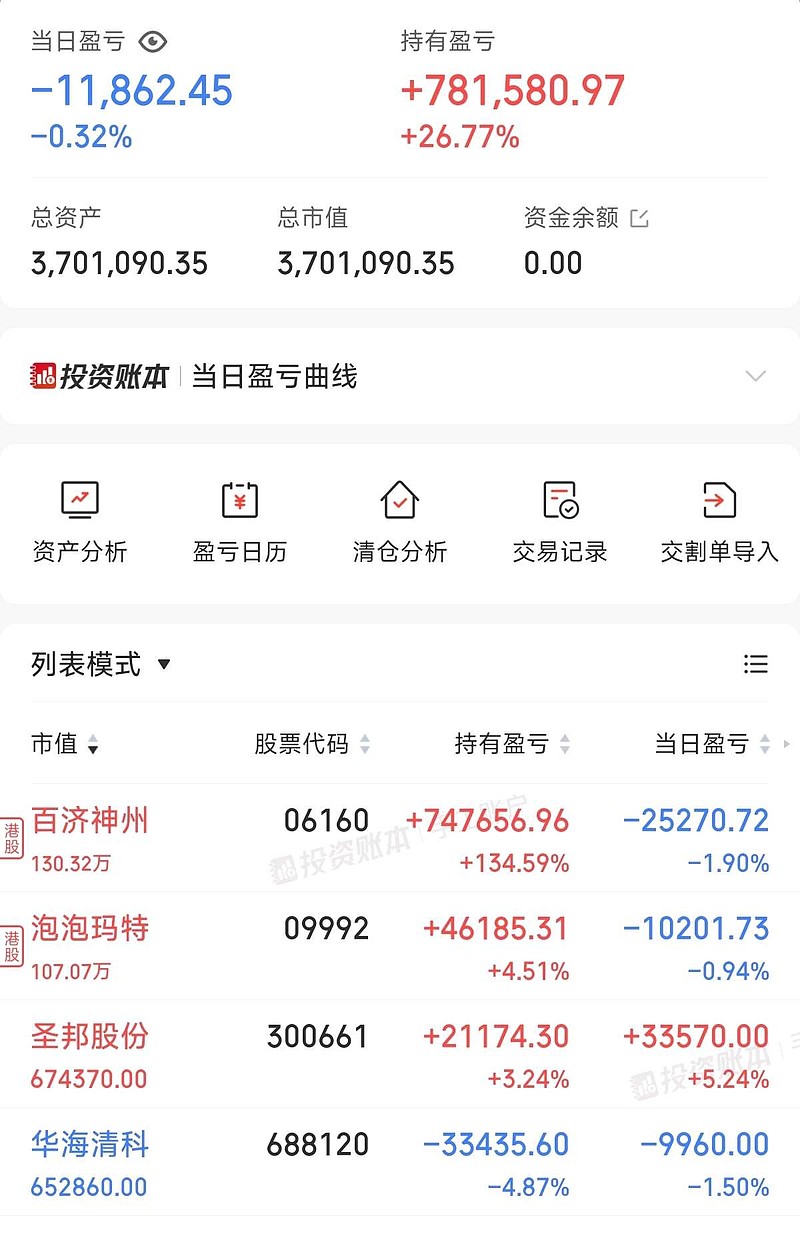This screenshot has width=800, height=1238.
Task: Tap the list layout icon
Action: point(756,664)
